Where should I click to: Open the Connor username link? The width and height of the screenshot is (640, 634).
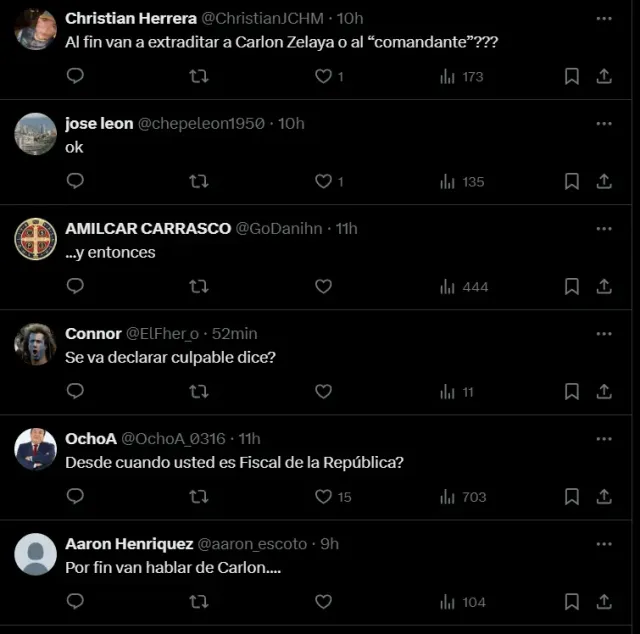point(93,333)
